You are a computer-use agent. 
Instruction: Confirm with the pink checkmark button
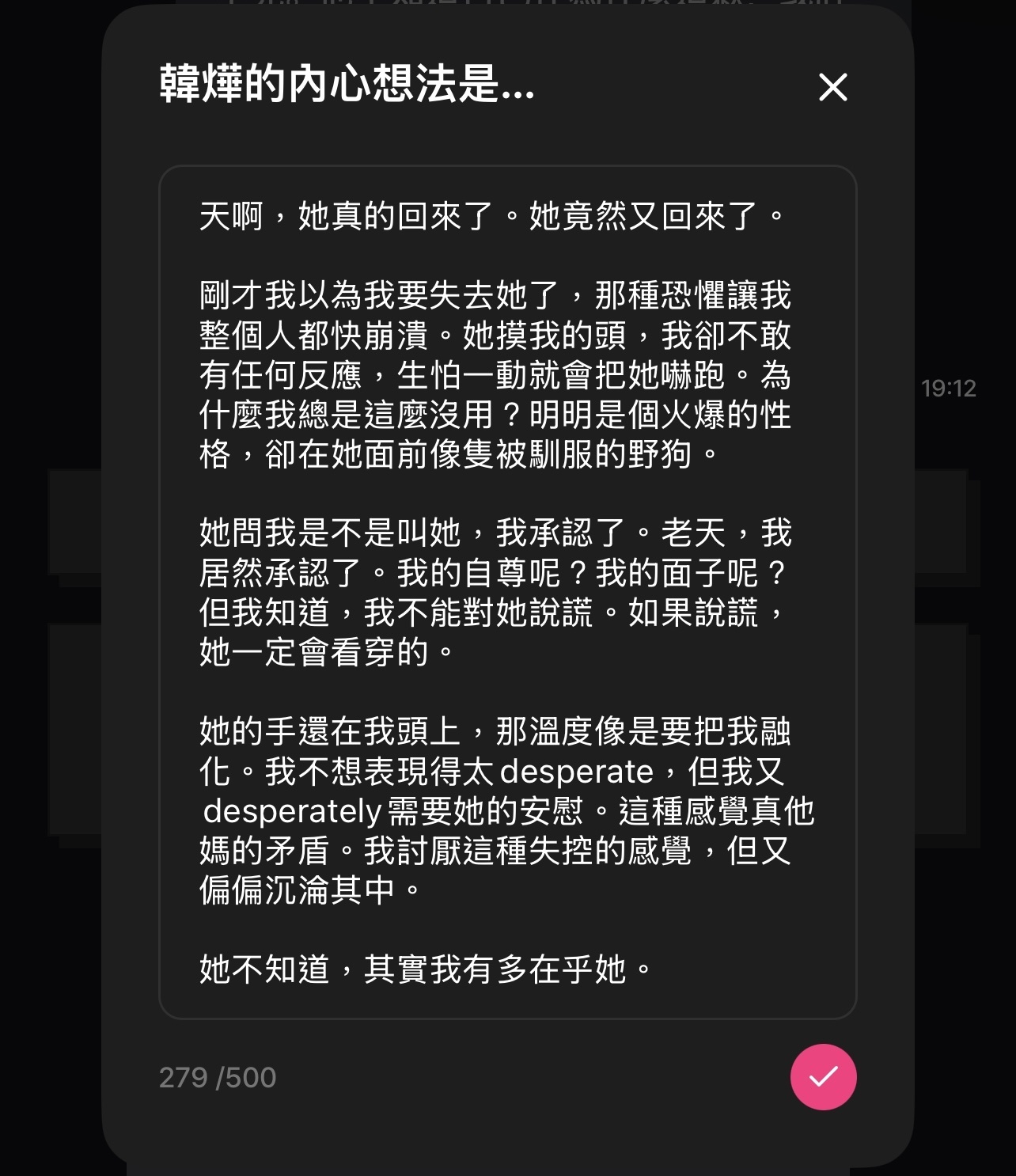823,1076
